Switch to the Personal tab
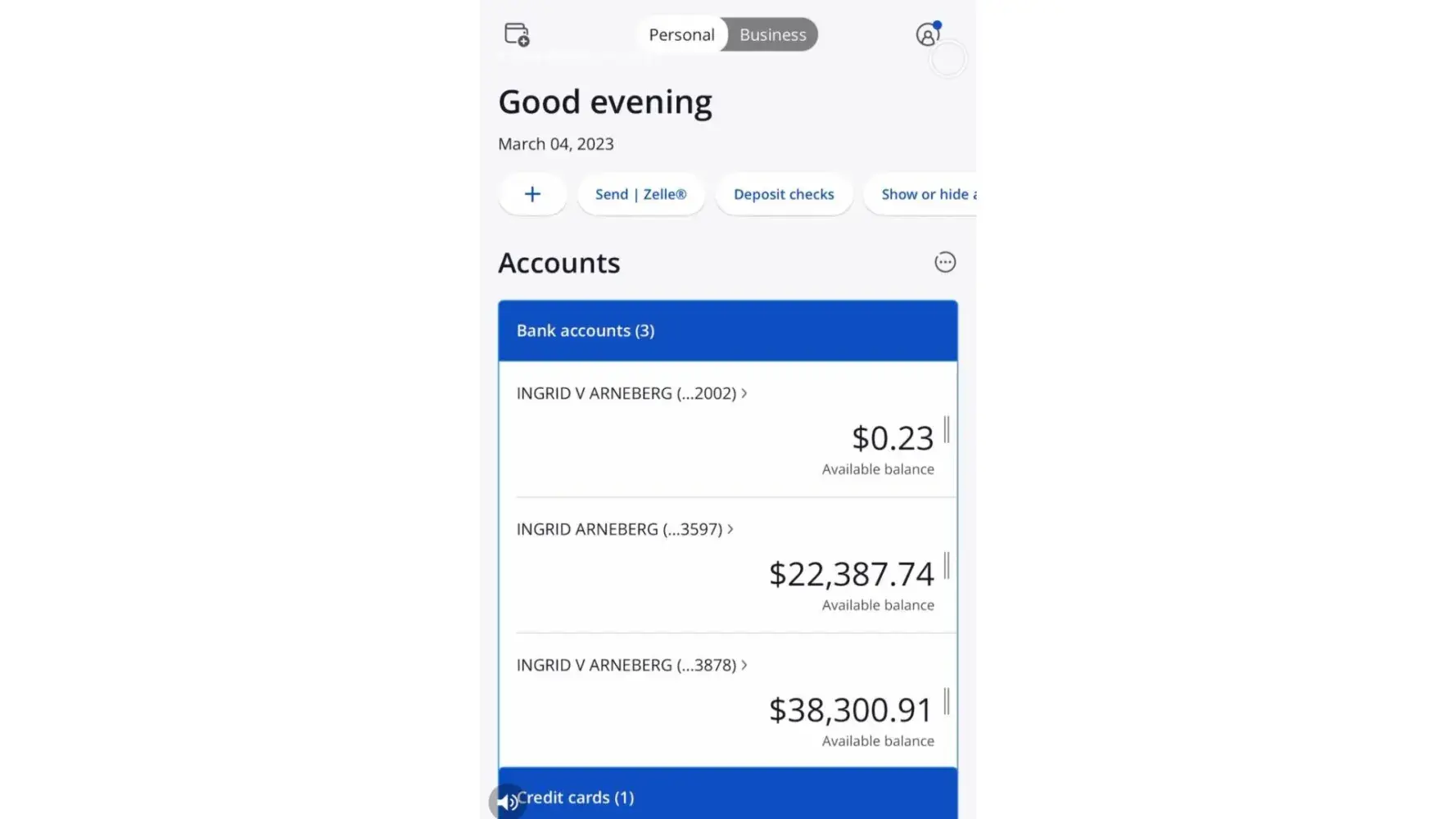The height and width of the screenshot is (819, 1456). [x=681, y=34]
